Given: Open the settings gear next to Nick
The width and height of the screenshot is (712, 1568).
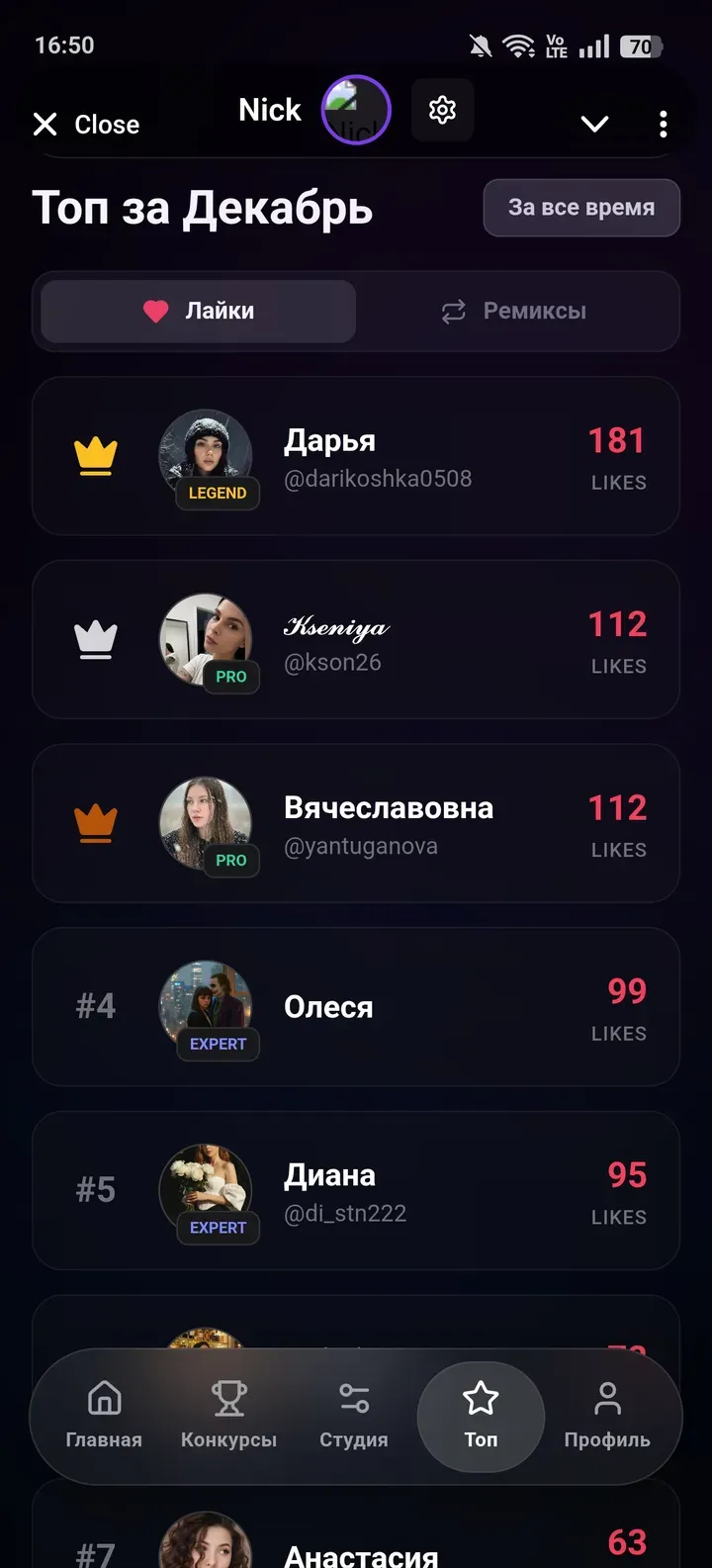Looking at the screenshot, I should coord(442,111).
